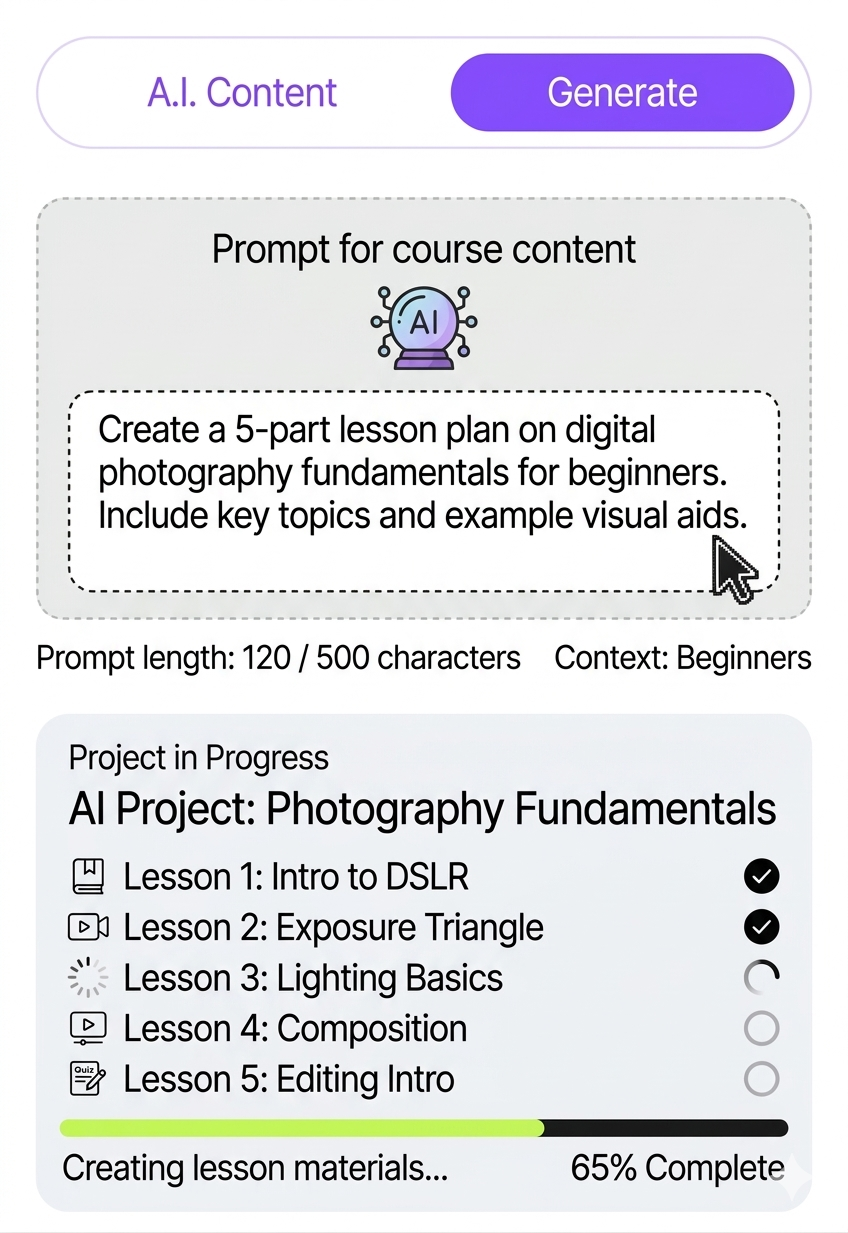Open Lesson 5: Editing Intro
The height and width of the screenshot is (1233, 848).
289,1080
